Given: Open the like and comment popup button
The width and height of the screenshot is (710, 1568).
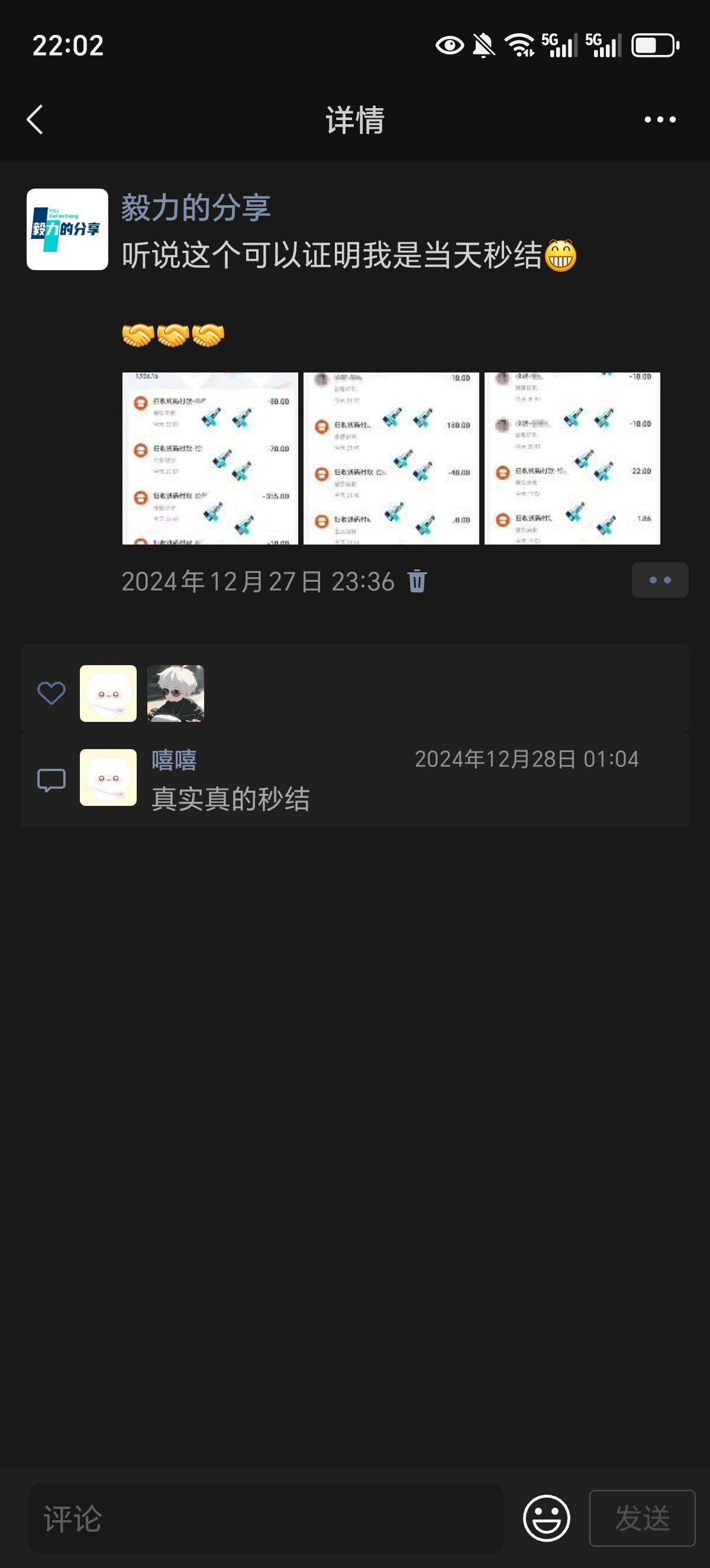Looking at the screenshot, I should [x=660, y=580].
